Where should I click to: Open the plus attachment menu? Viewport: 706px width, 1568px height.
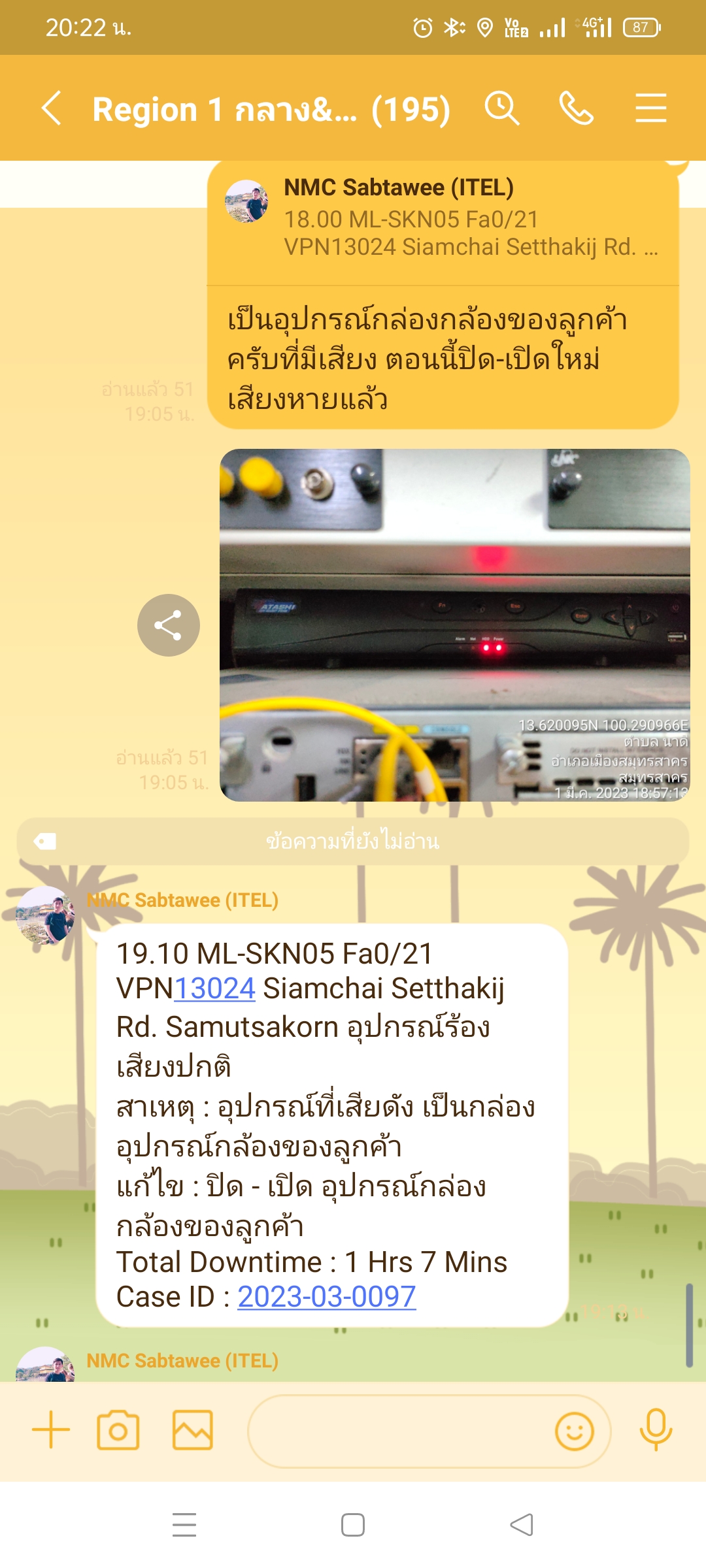[x=51, y=1429]
